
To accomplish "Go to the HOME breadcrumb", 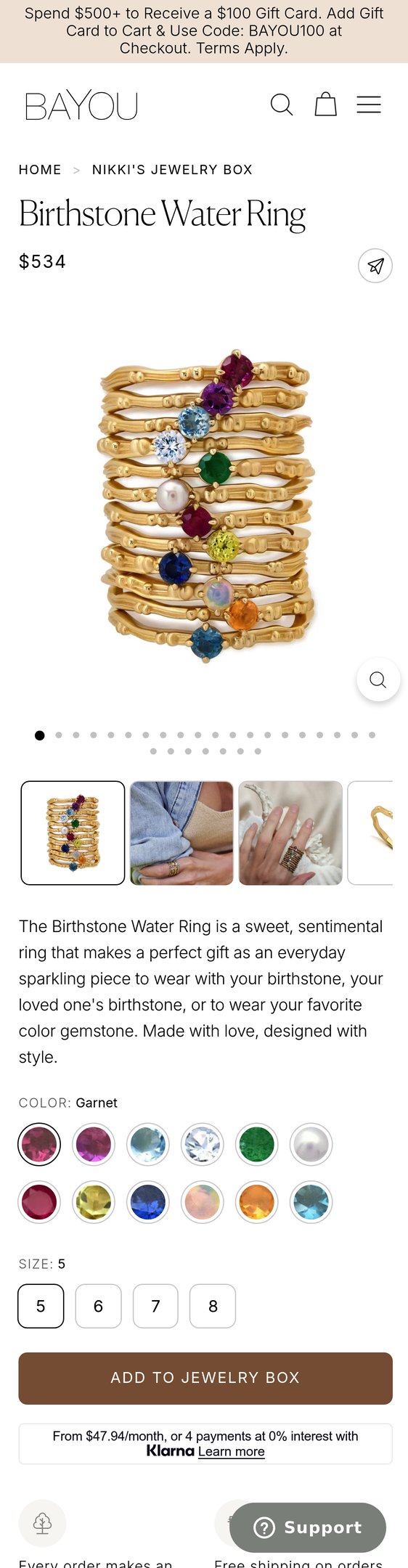I will click(40, 170).
